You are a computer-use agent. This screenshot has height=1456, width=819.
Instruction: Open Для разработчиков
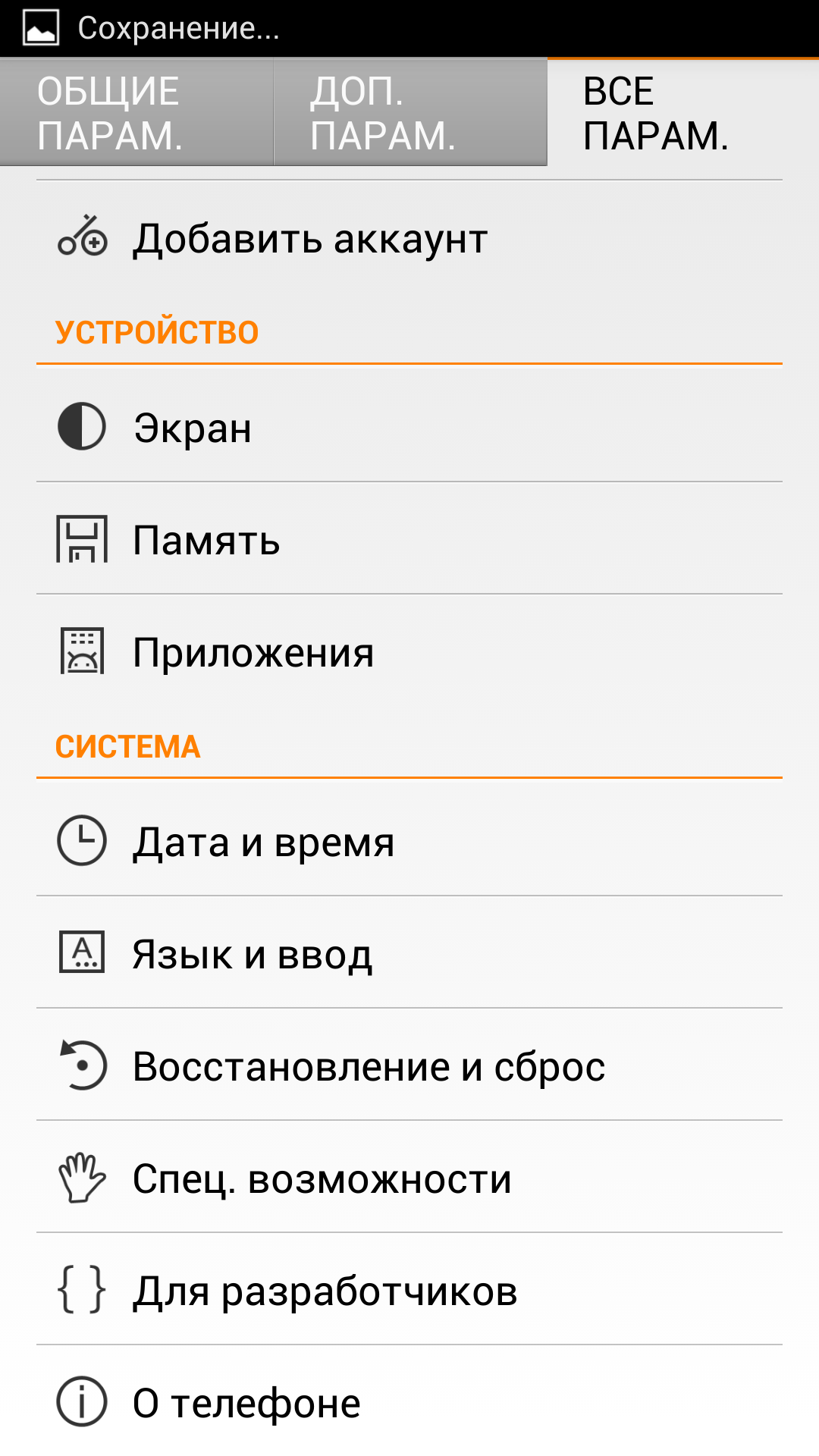point(409,1289)
